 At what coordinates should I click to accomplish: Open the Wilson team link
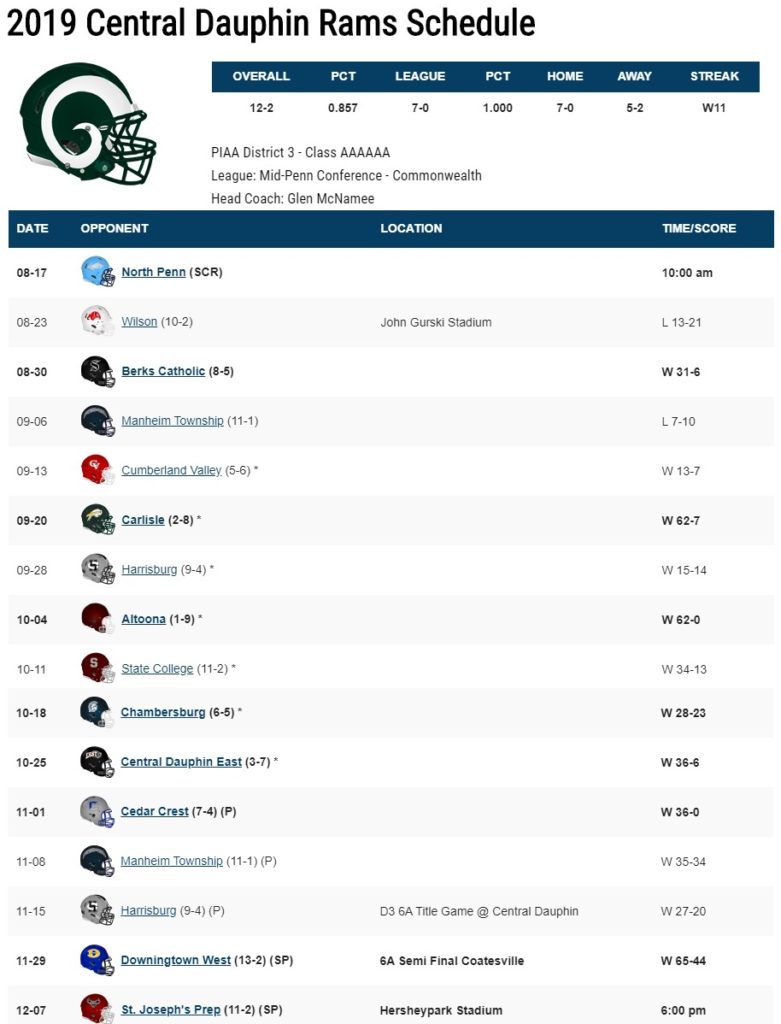click(x=139, y=322)
